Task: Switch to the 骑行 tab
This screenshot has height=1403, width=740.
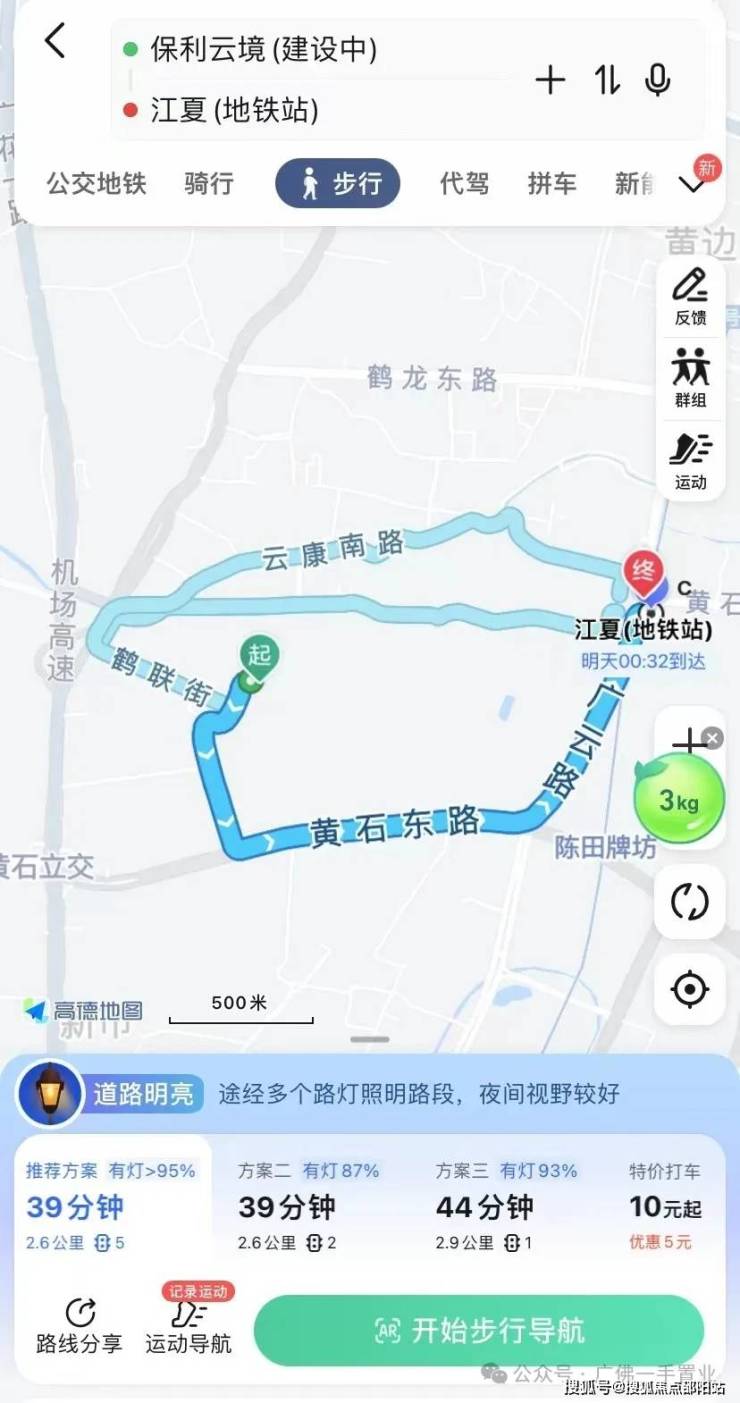Action: pyautogui.click(x=209, y=184)
